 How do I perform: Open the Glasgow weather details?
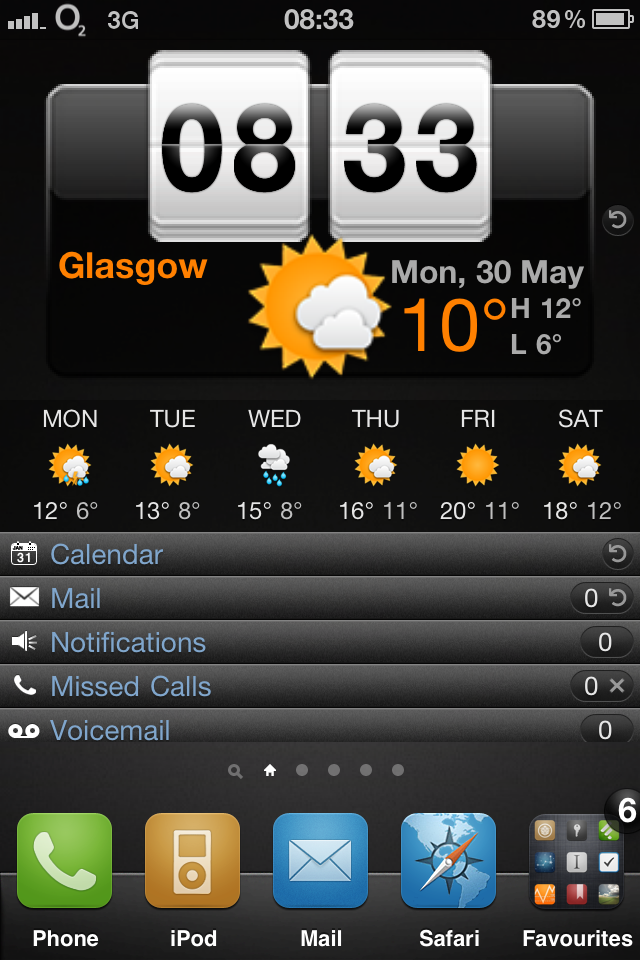(x=132, y=266)
